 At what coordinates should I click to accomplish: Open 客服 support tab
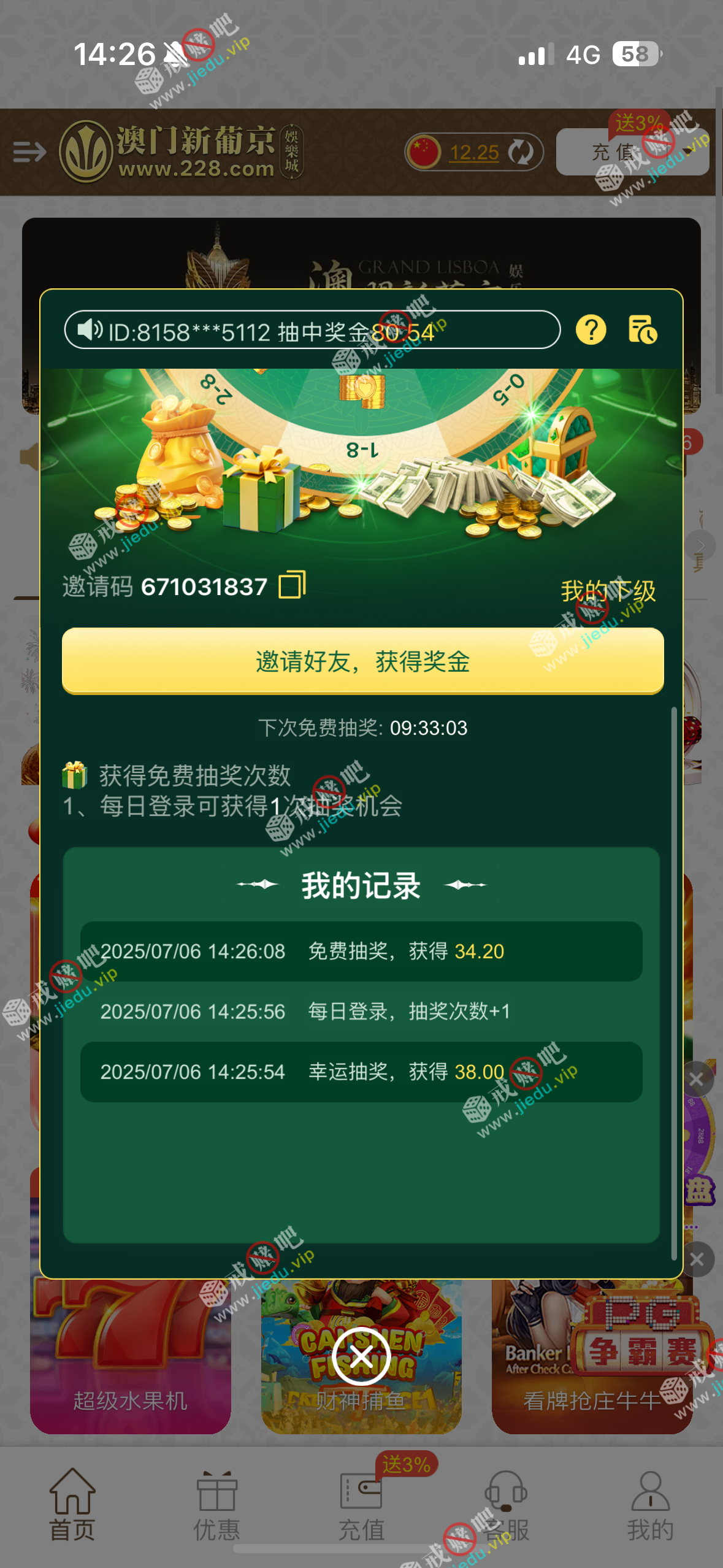(506, 1505)
